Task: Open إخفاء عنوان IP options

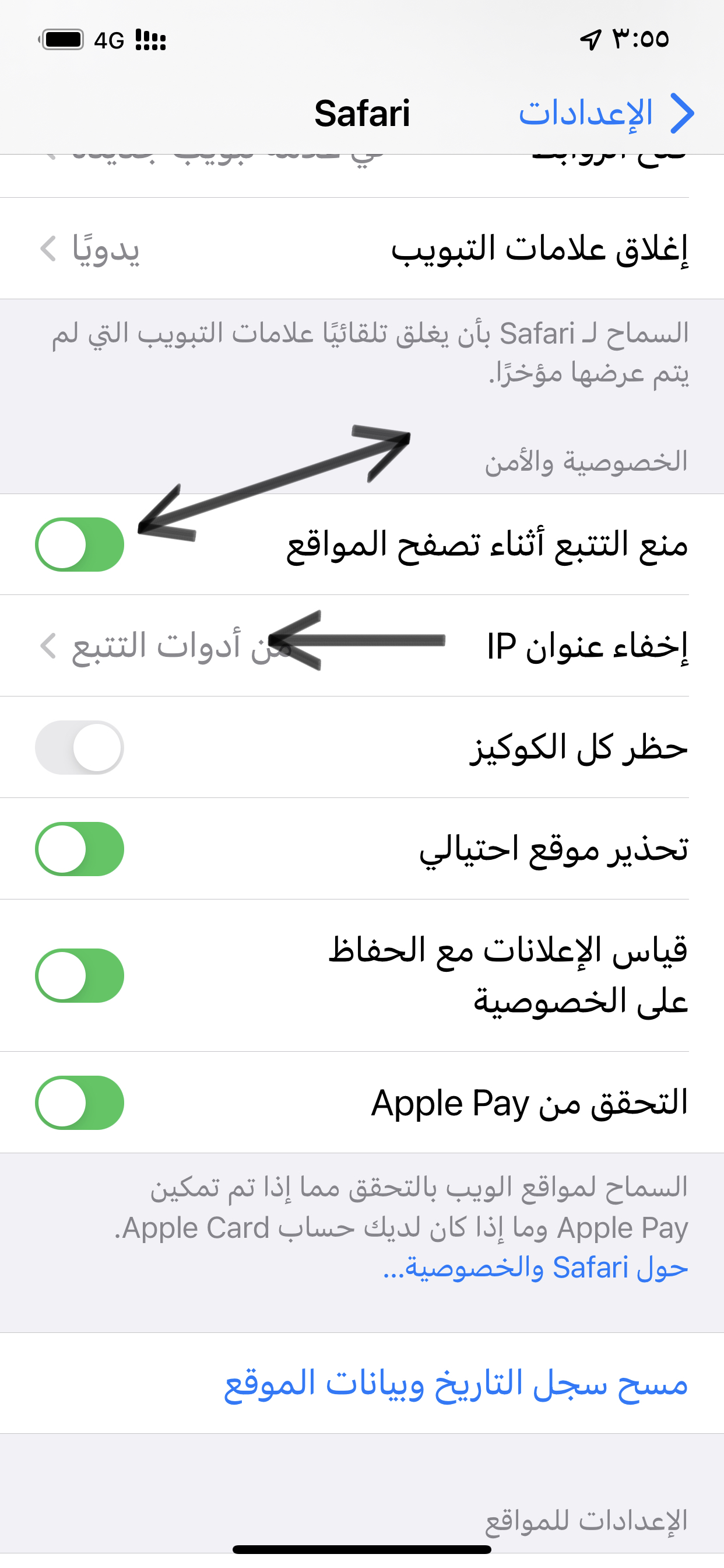Action: (x=362, y=646)
